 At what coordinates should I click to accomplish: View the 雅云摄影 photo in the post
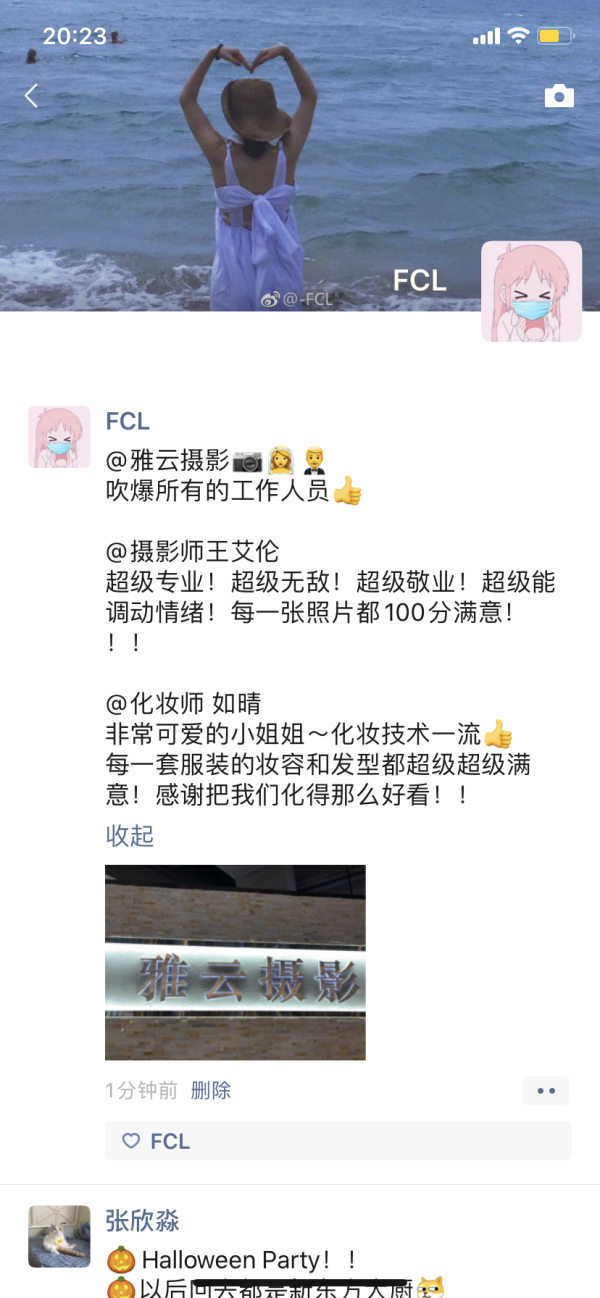235,962
